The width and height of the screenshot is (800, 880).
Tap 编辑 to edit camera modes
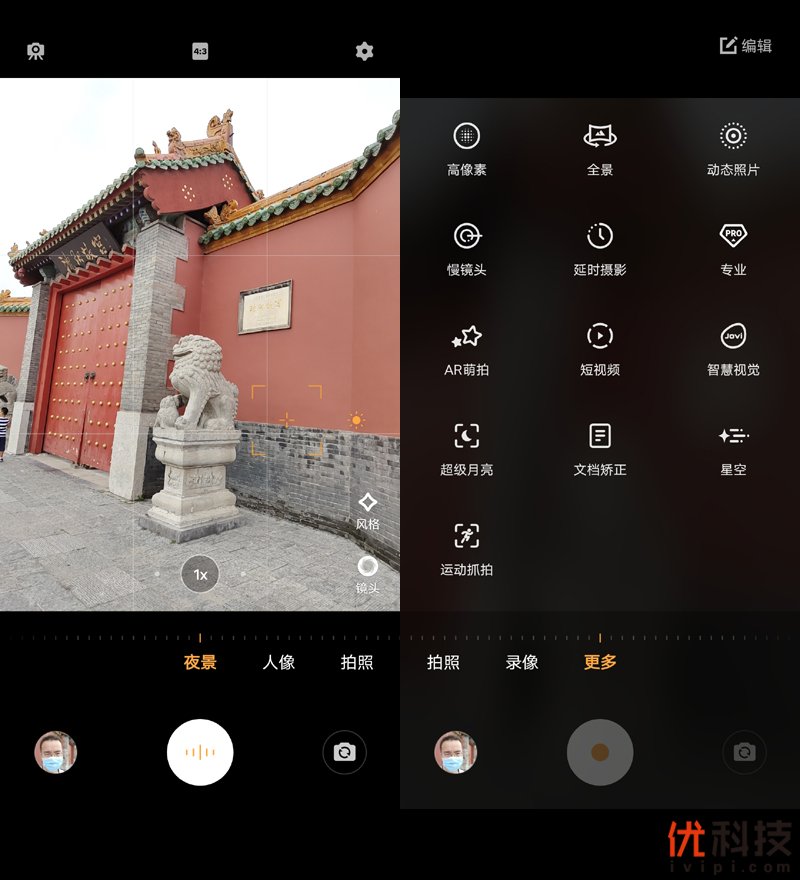point(746,46)
